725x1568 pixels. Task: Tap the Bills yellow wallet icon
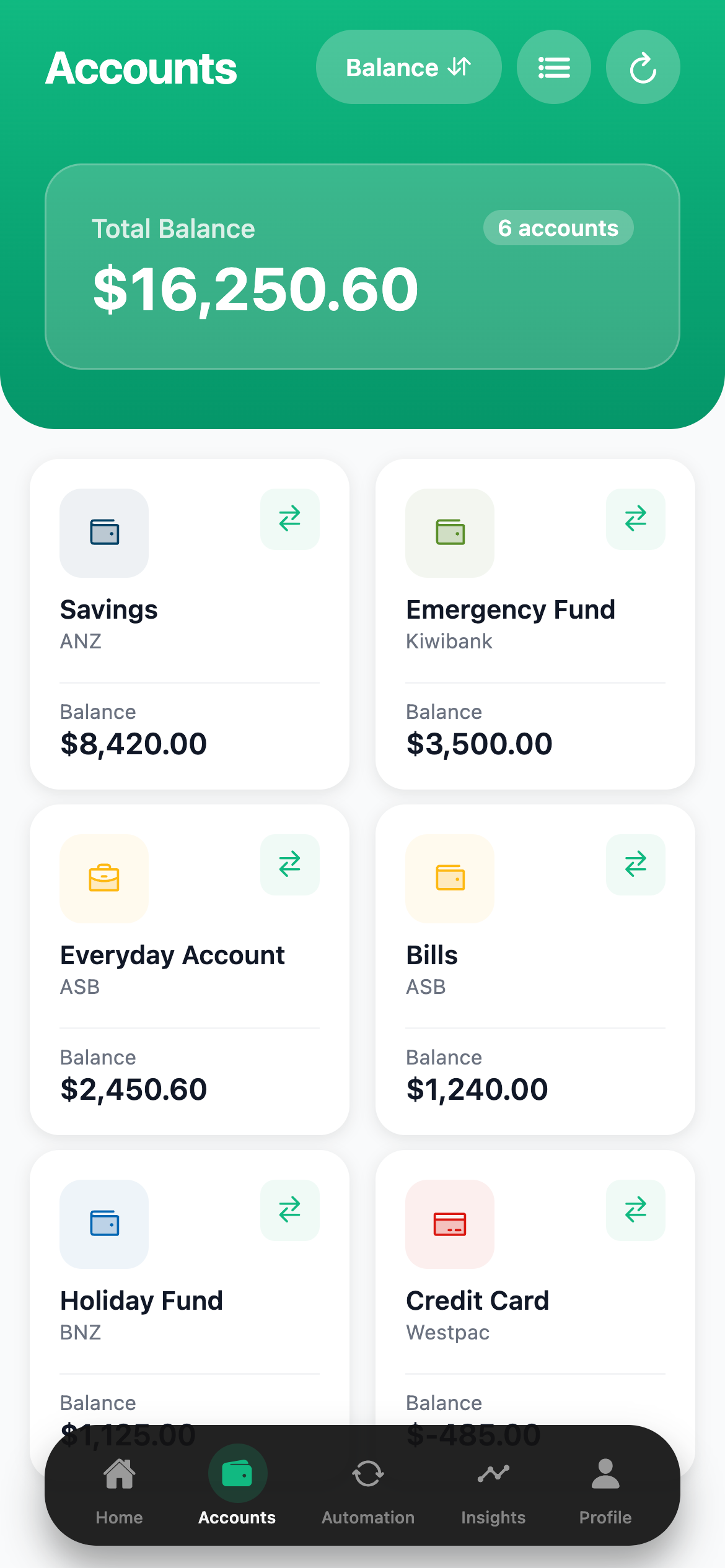(x=450, y=879)
